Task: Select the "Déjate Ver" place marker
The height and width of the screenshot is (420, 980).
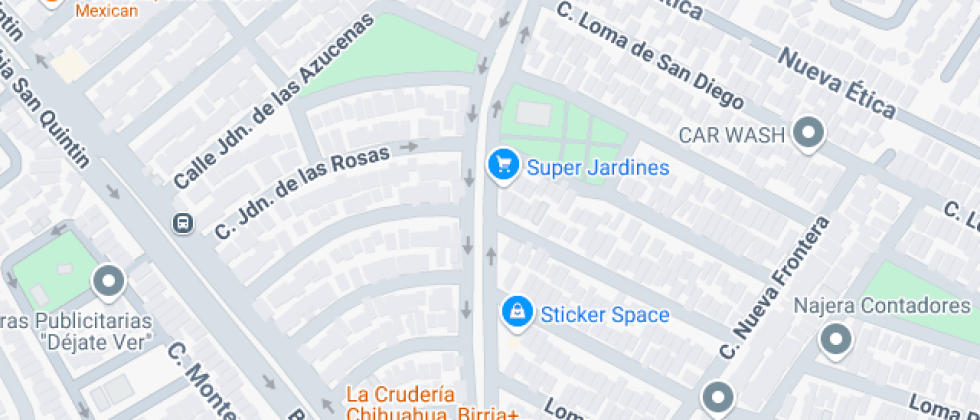Action: (108, 282)
